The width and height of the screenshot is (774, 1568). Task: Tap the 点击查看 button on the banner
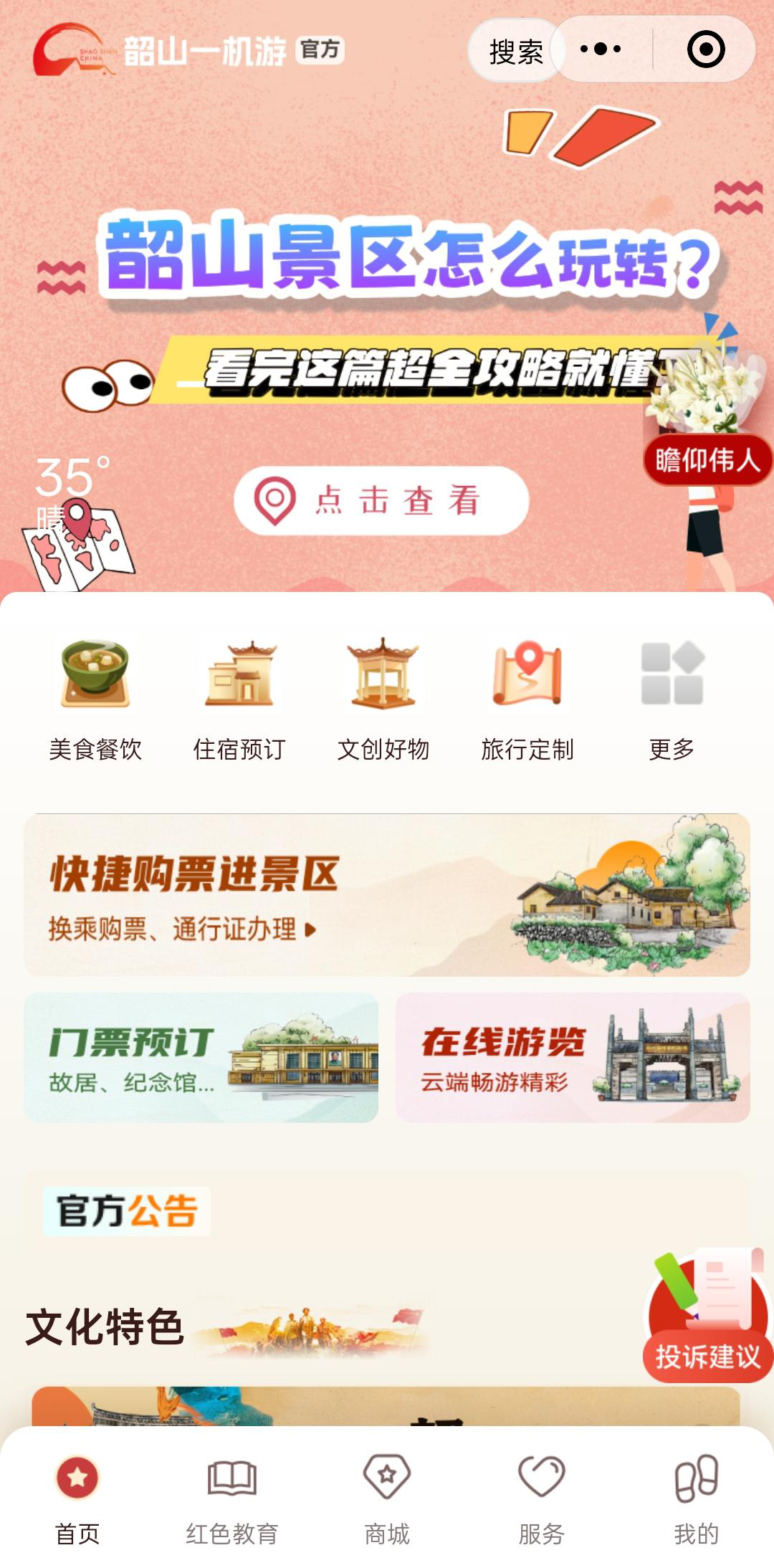click(381, 500)
